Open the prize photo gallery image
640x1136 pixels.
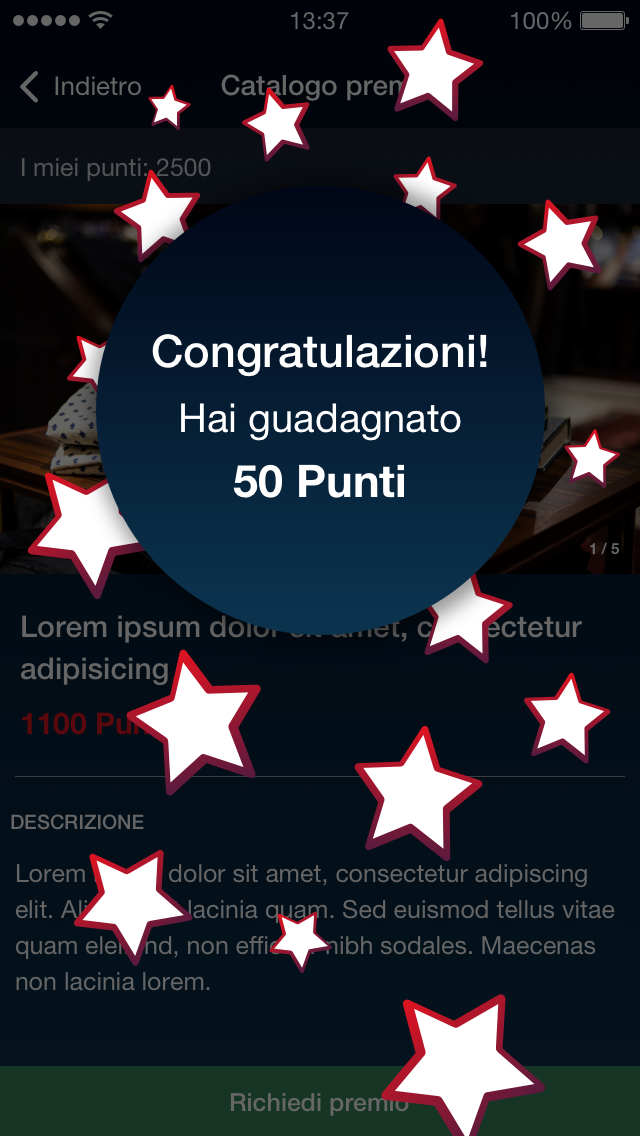(x=320, y=389)
